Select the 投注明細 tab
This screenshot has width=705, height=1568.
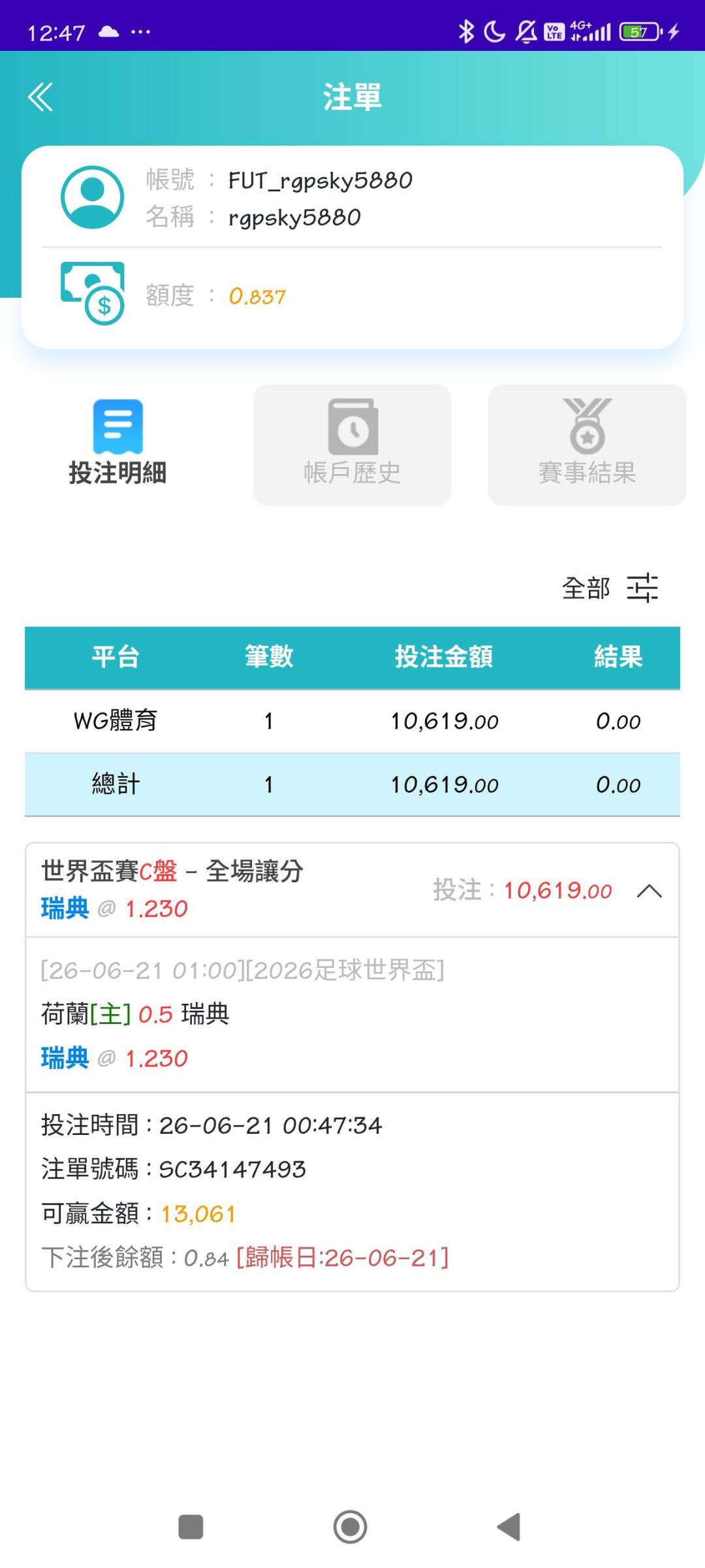point(117,444)
